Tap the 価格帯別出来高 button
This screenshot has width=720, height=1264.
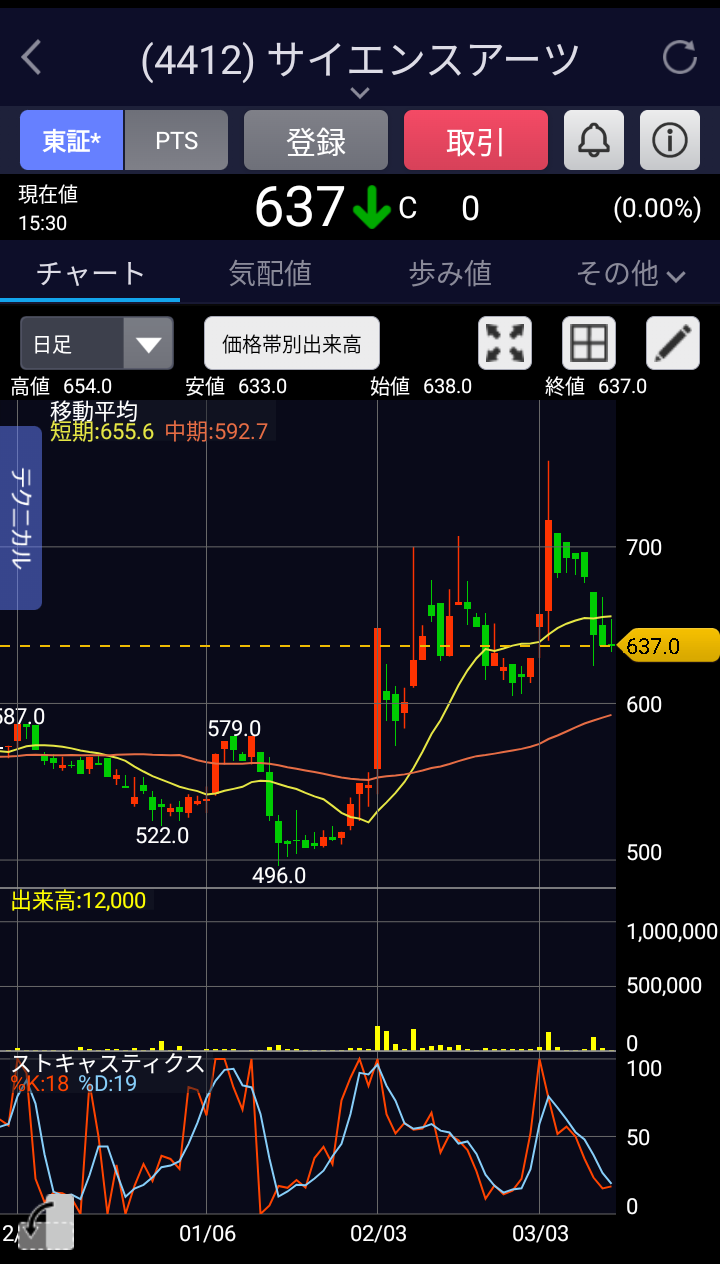(x=292, y=344)
